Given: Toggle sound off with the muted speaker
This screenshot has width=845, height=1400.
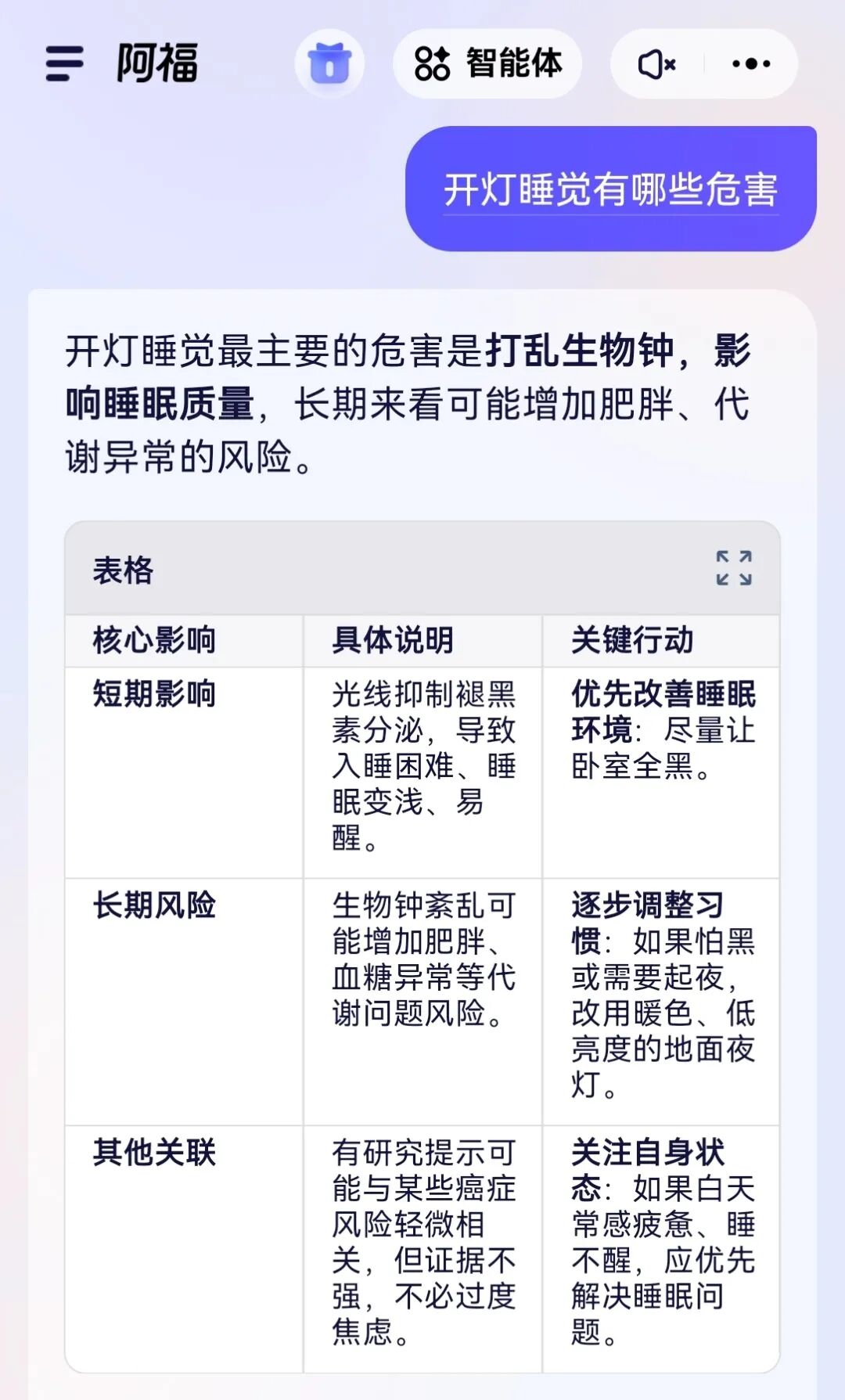Looking at the screenshot, I should coord(656,65).
